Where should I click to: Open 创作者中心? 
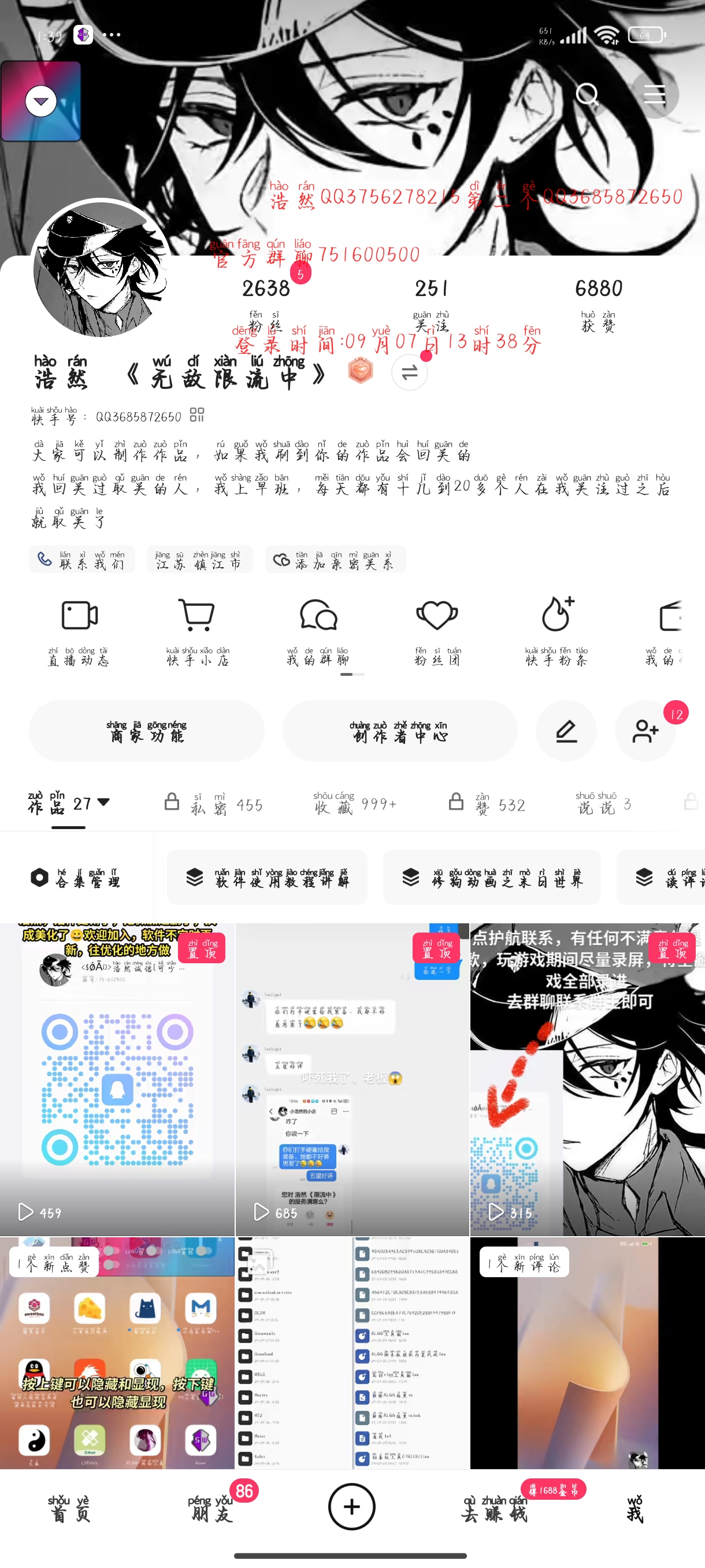point(400,730)
